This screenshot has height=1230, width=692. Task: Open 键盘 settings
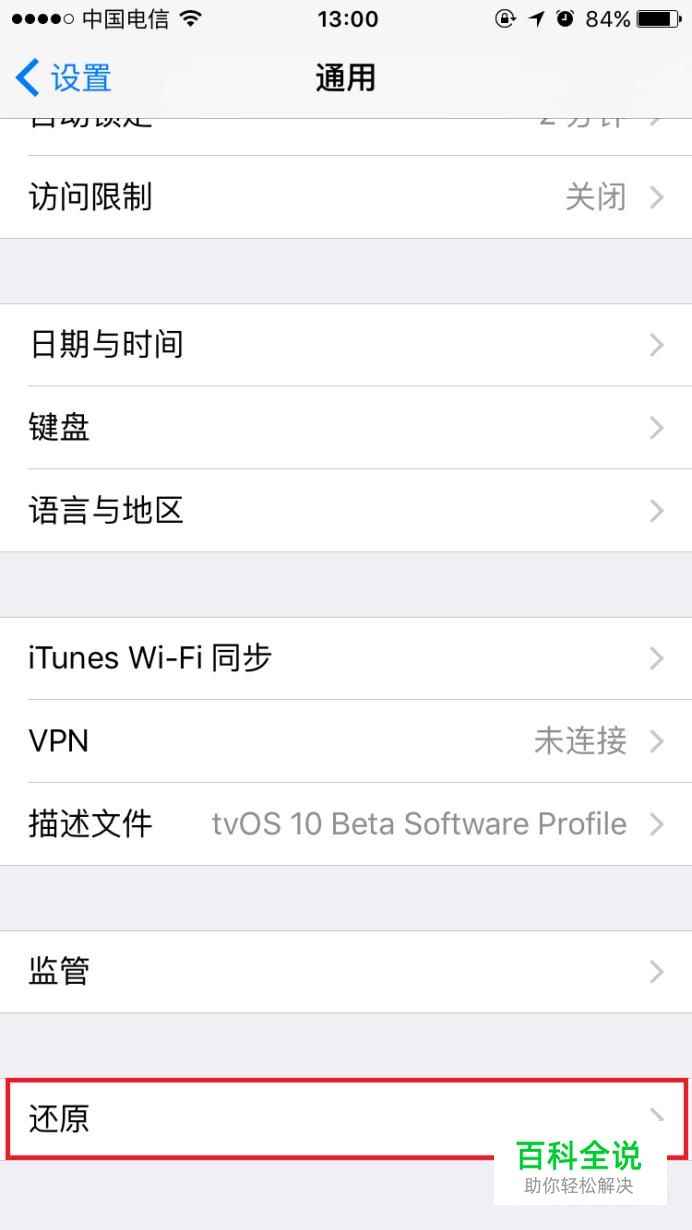(345, 428)
